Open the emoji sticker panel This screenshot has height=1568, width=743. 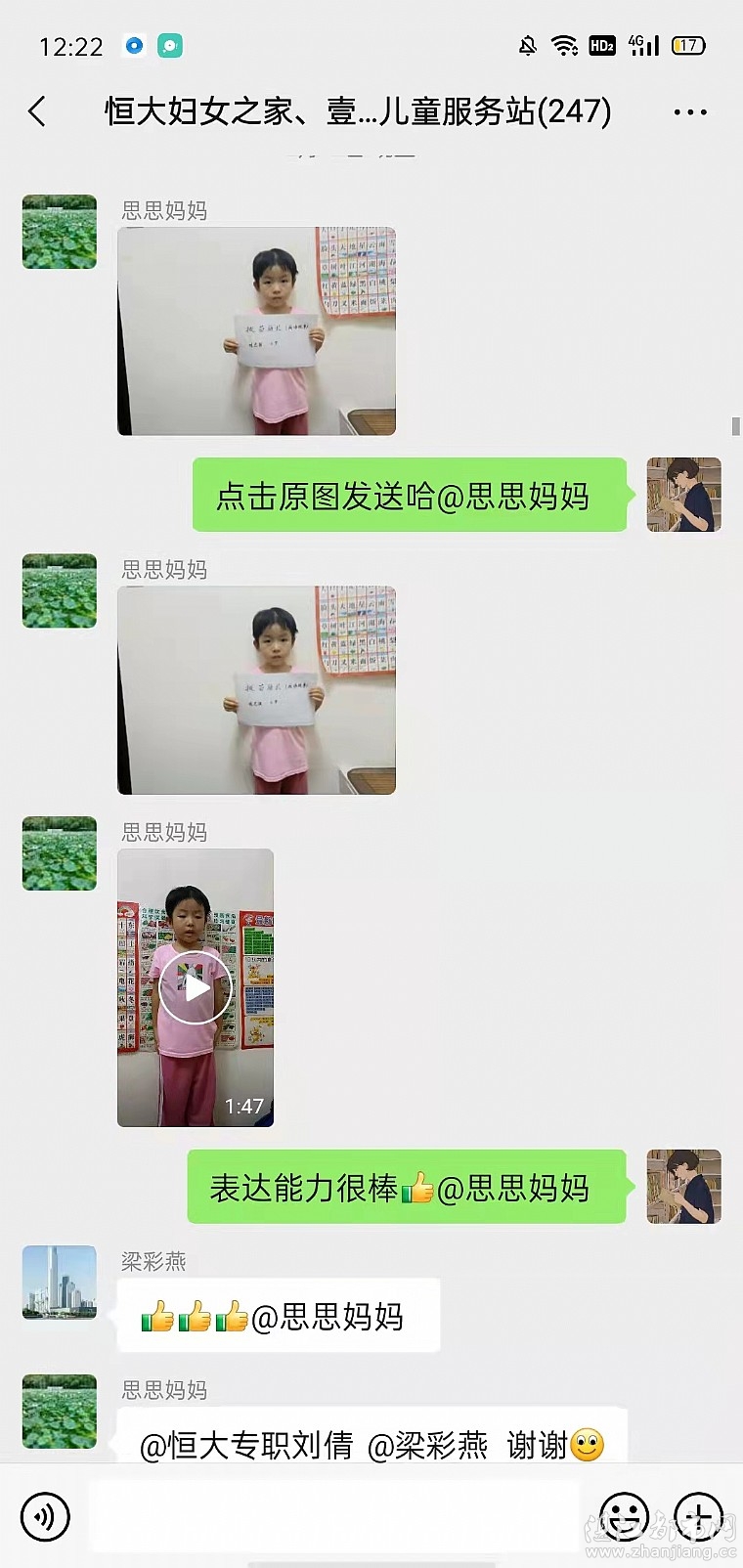(x=624, y=1517)
